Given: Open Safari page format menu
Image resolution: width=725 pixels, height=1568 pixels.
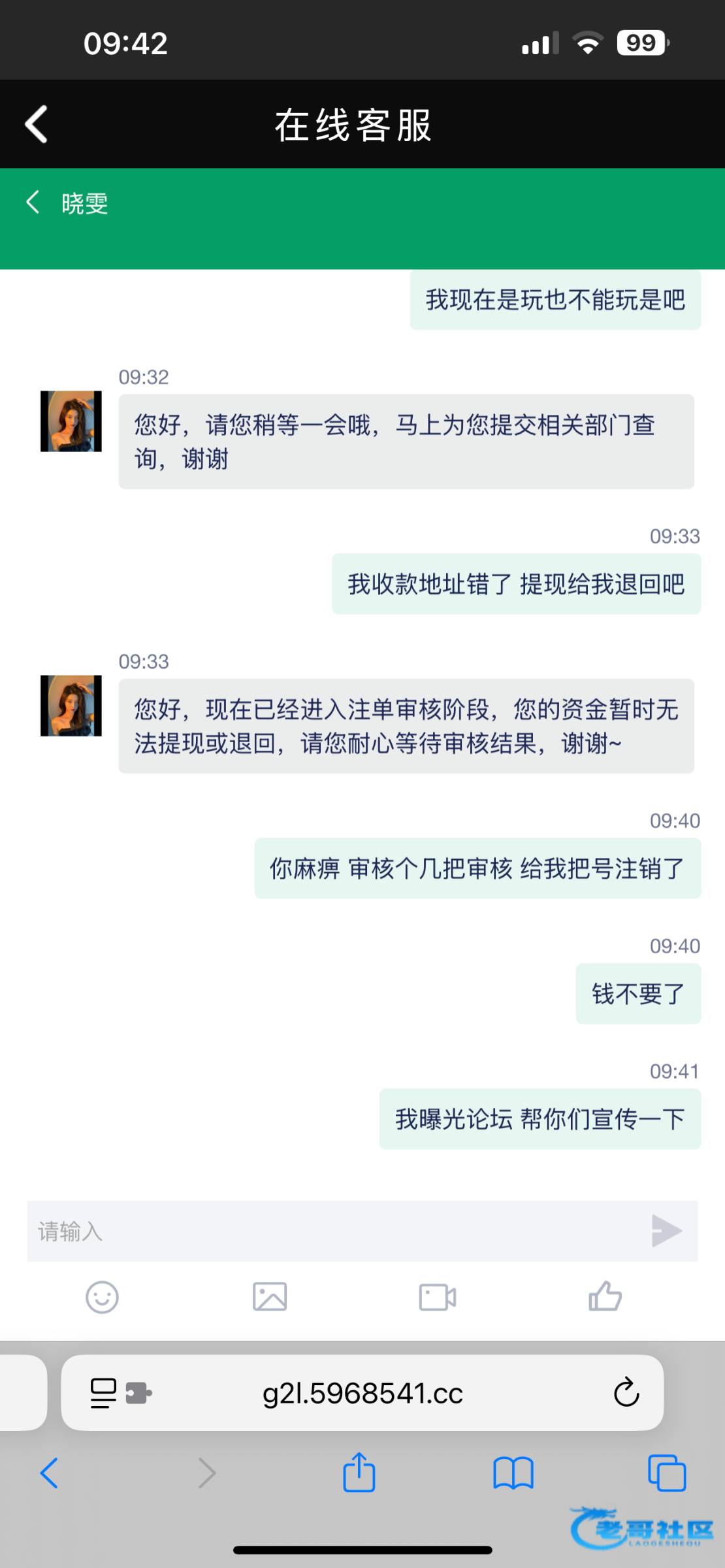Looking at the screenshot, I should (x=105, y=1393).
